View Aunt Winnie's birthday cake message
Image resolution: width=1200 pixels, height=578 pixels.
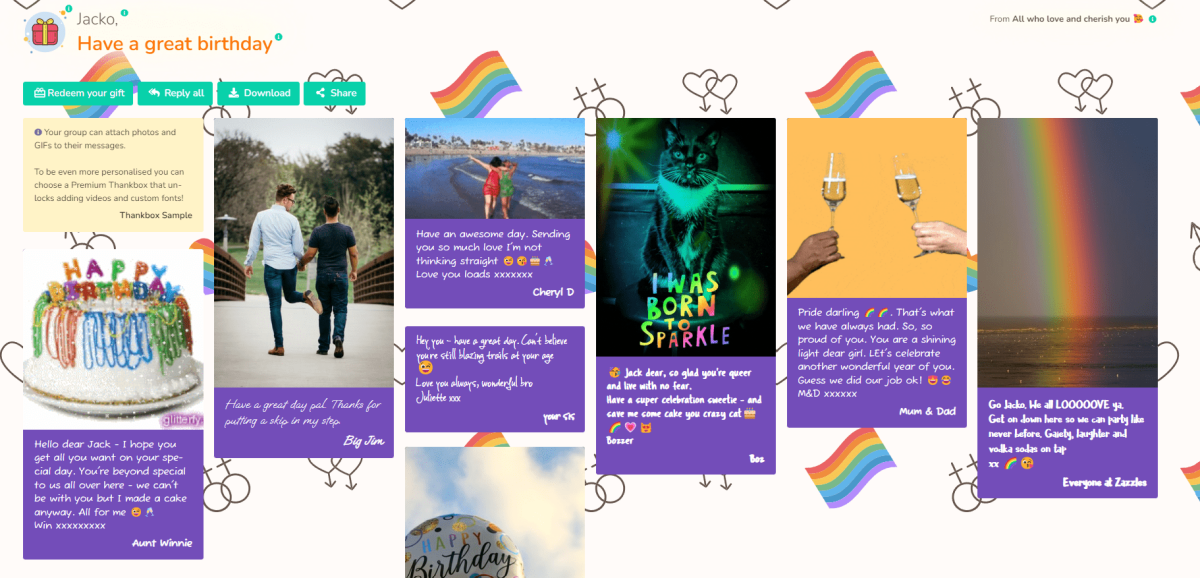[113, 400]
